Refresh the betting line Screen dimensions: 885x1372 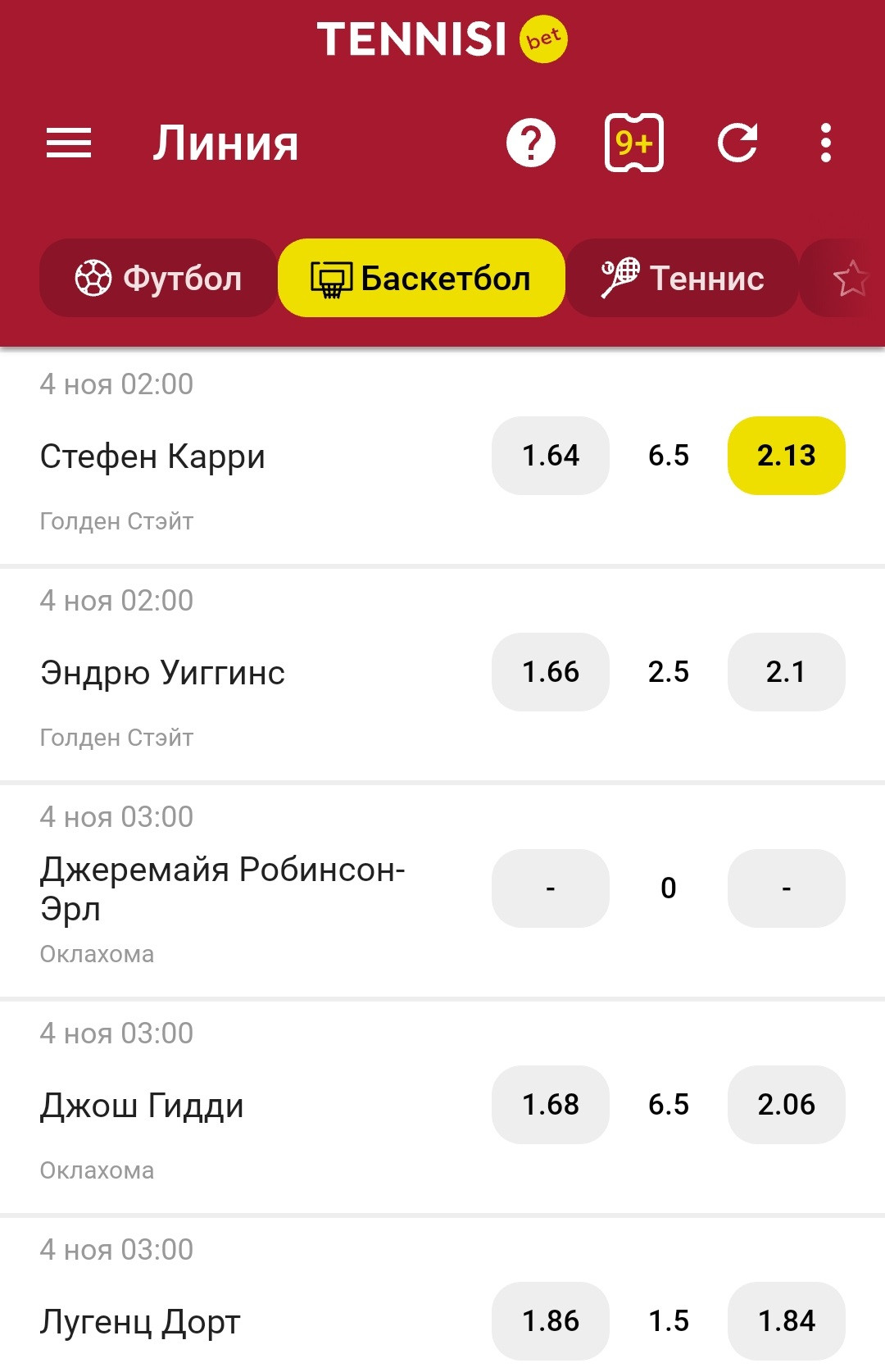click(737, 143)
